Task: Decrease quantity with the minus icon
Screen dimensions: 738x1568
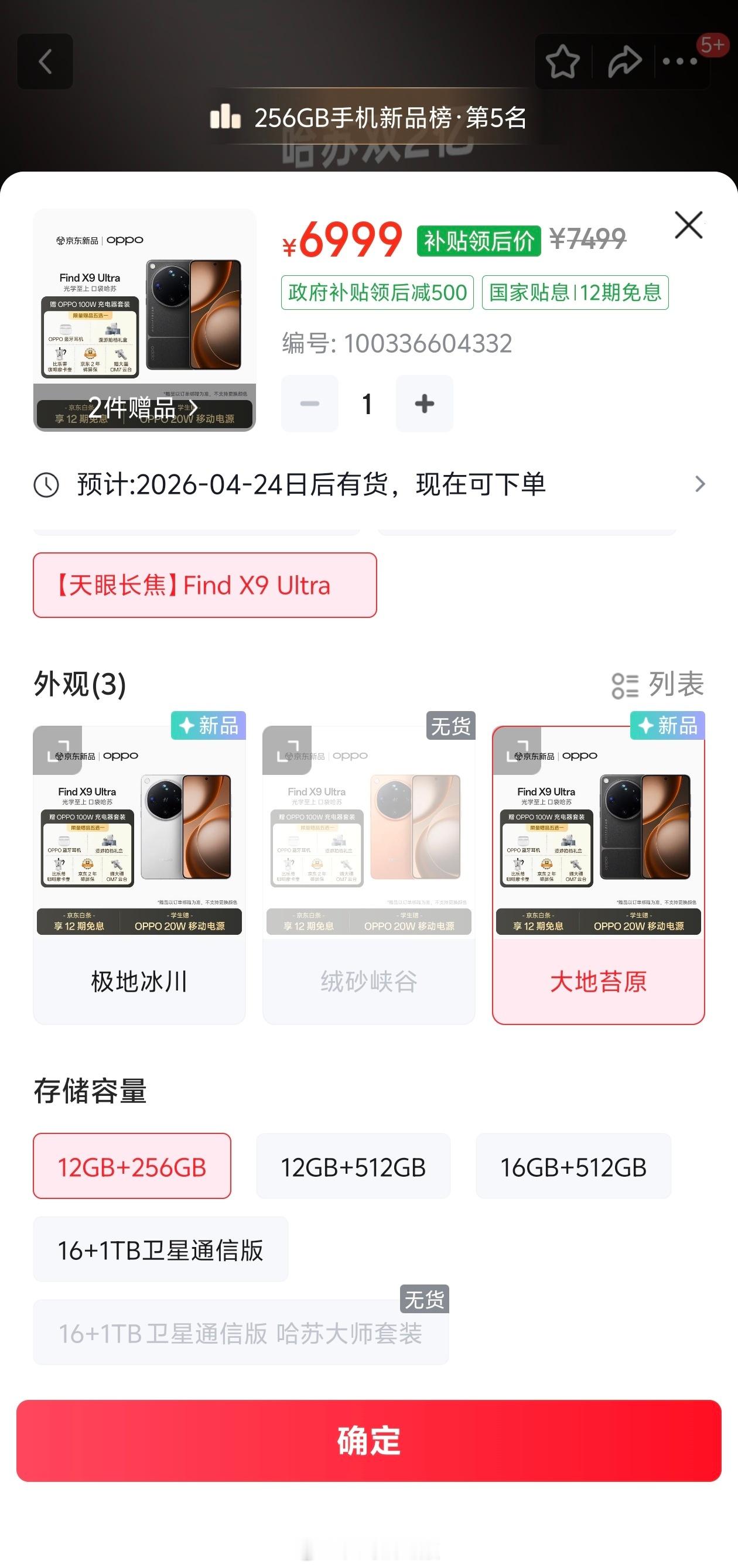Action: (309, 403)
